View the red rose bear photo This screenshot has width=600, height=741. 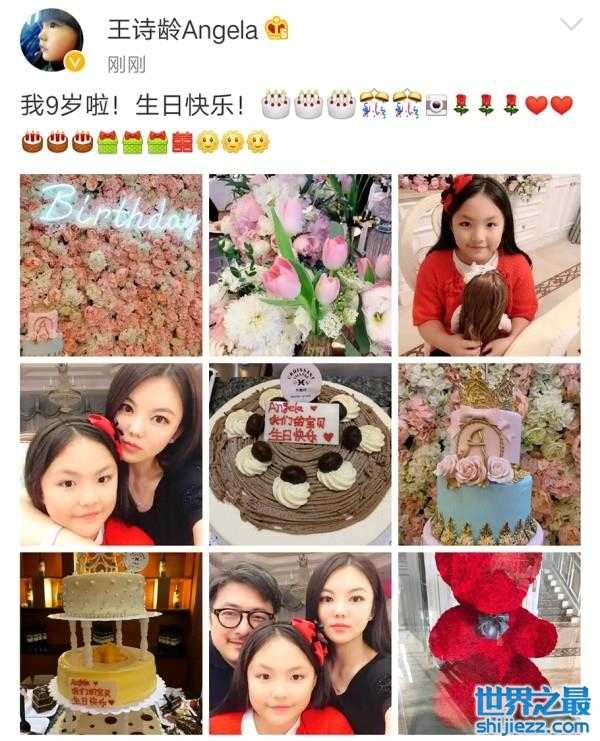click(x=489, y=643)
